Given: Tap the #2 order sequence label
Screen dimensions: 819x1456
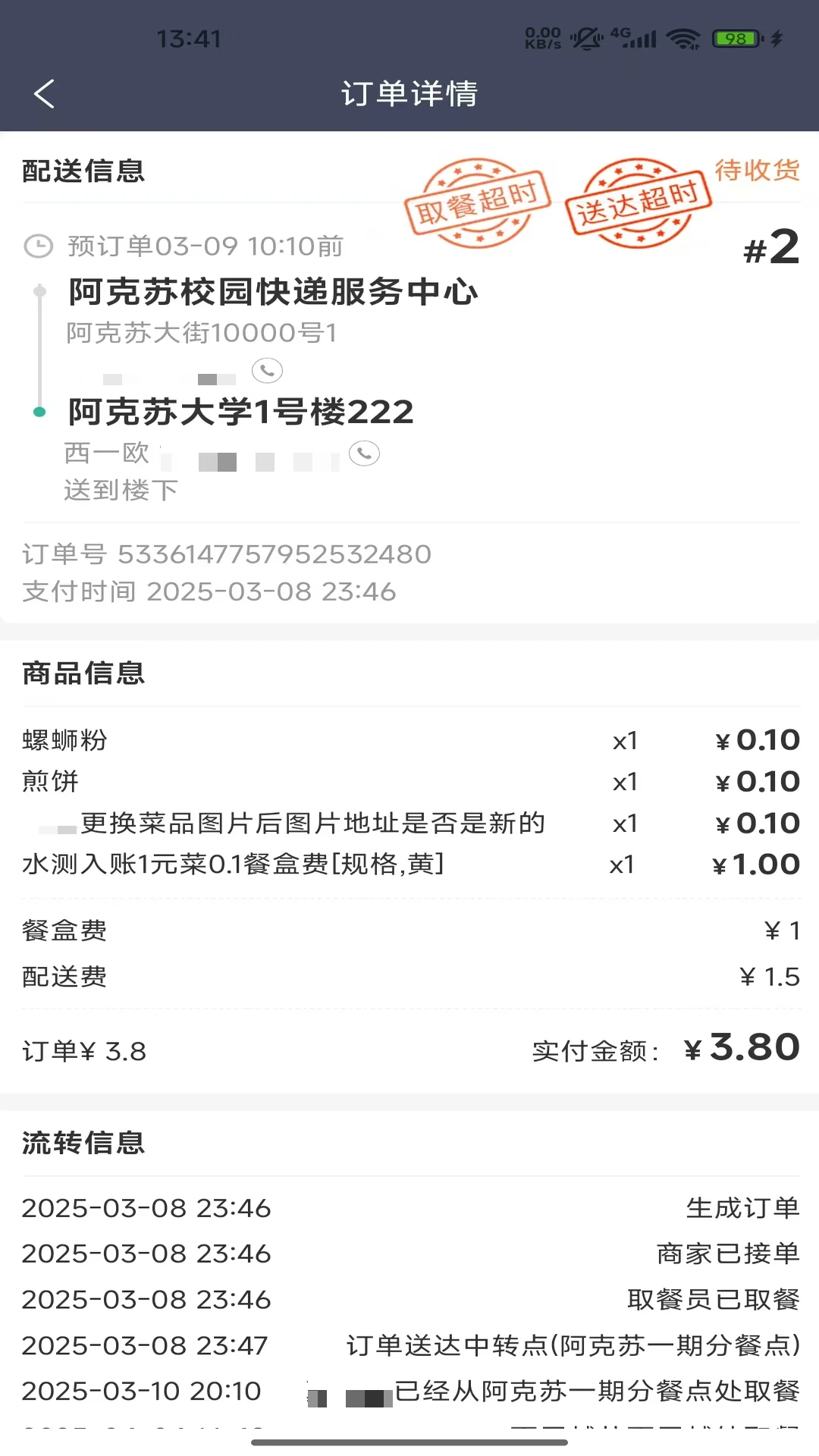Looking at the screenshot, I should [770, 248].
